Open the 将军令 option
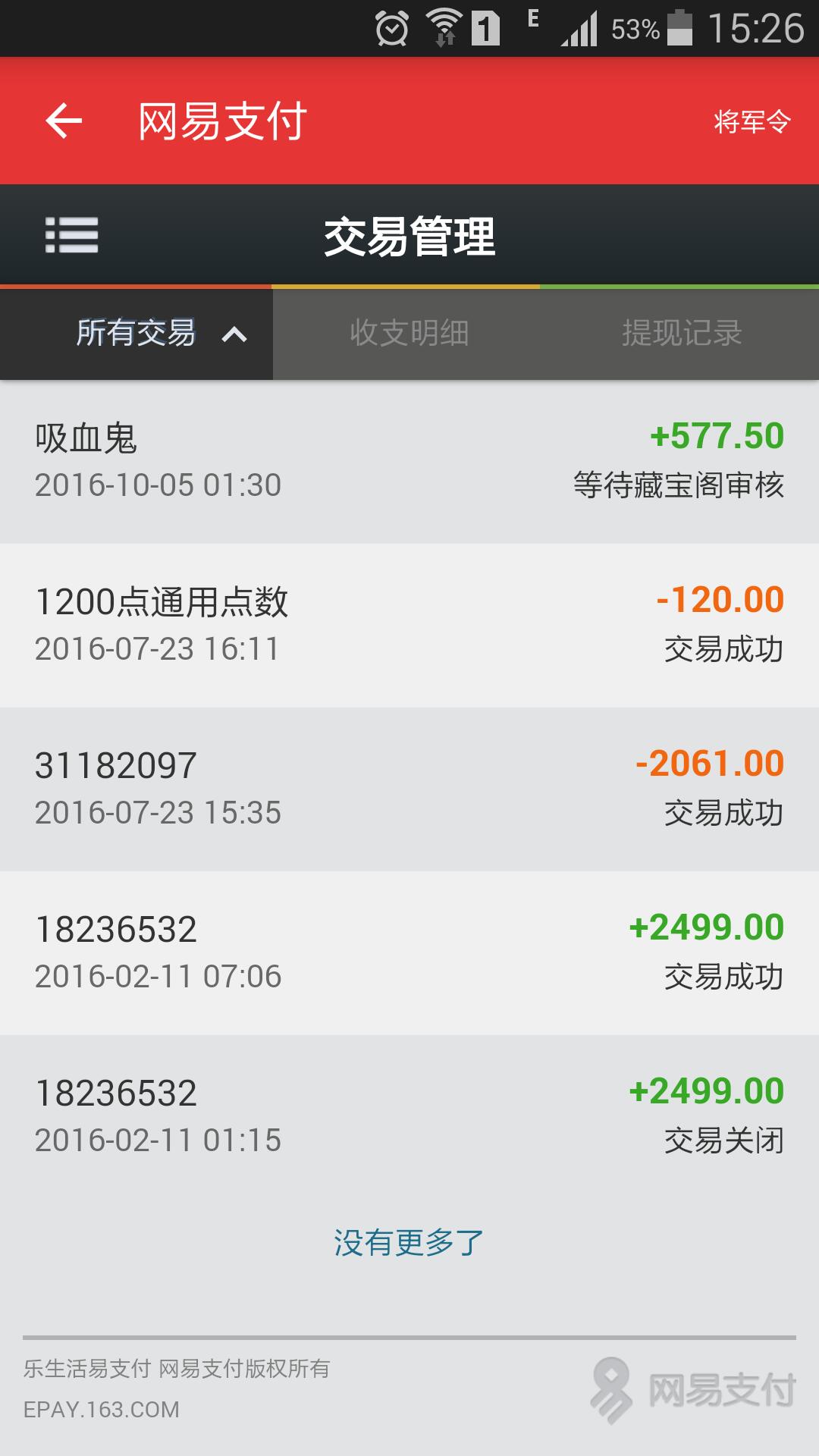The height and width of the screenshot is (1456, 819). click(x=752, y=121)
